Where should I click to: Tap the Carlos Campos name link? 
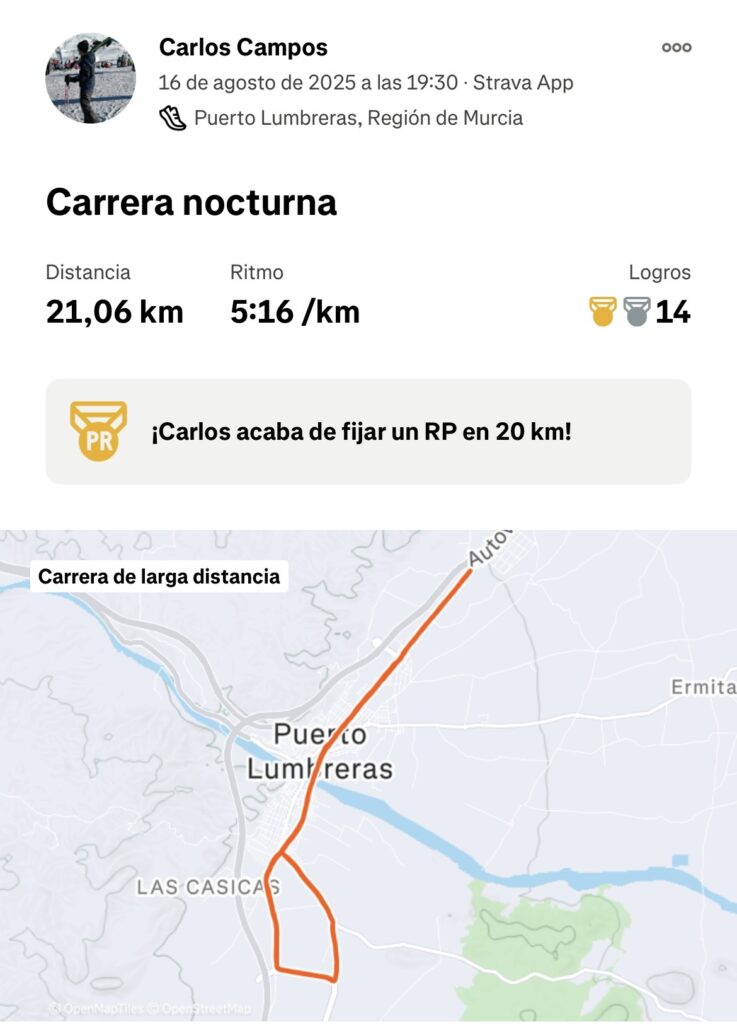tap(243, 47)
